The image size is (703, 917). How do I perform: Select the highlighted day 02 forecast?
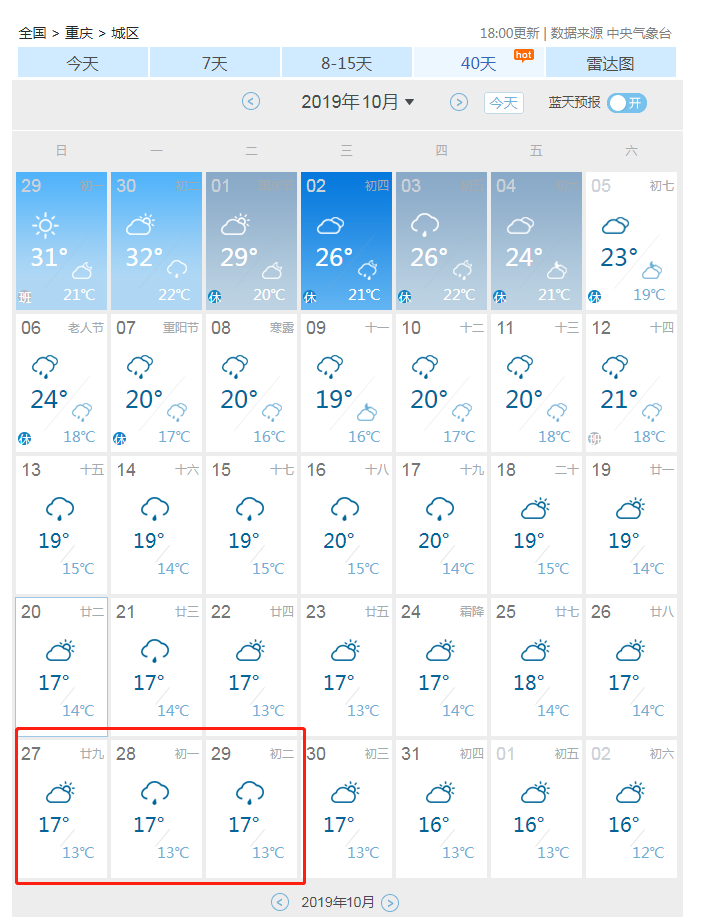(346, 241)
